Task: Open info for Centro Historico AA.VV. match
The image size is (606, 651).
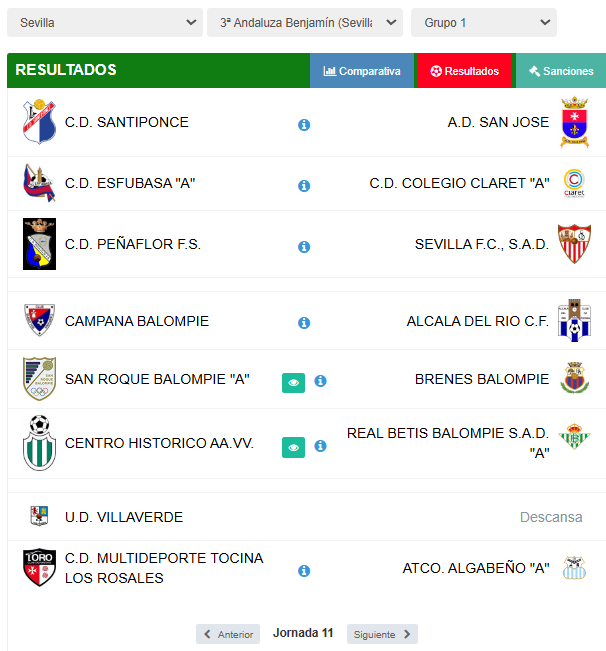Action: (x=320, y=447)
